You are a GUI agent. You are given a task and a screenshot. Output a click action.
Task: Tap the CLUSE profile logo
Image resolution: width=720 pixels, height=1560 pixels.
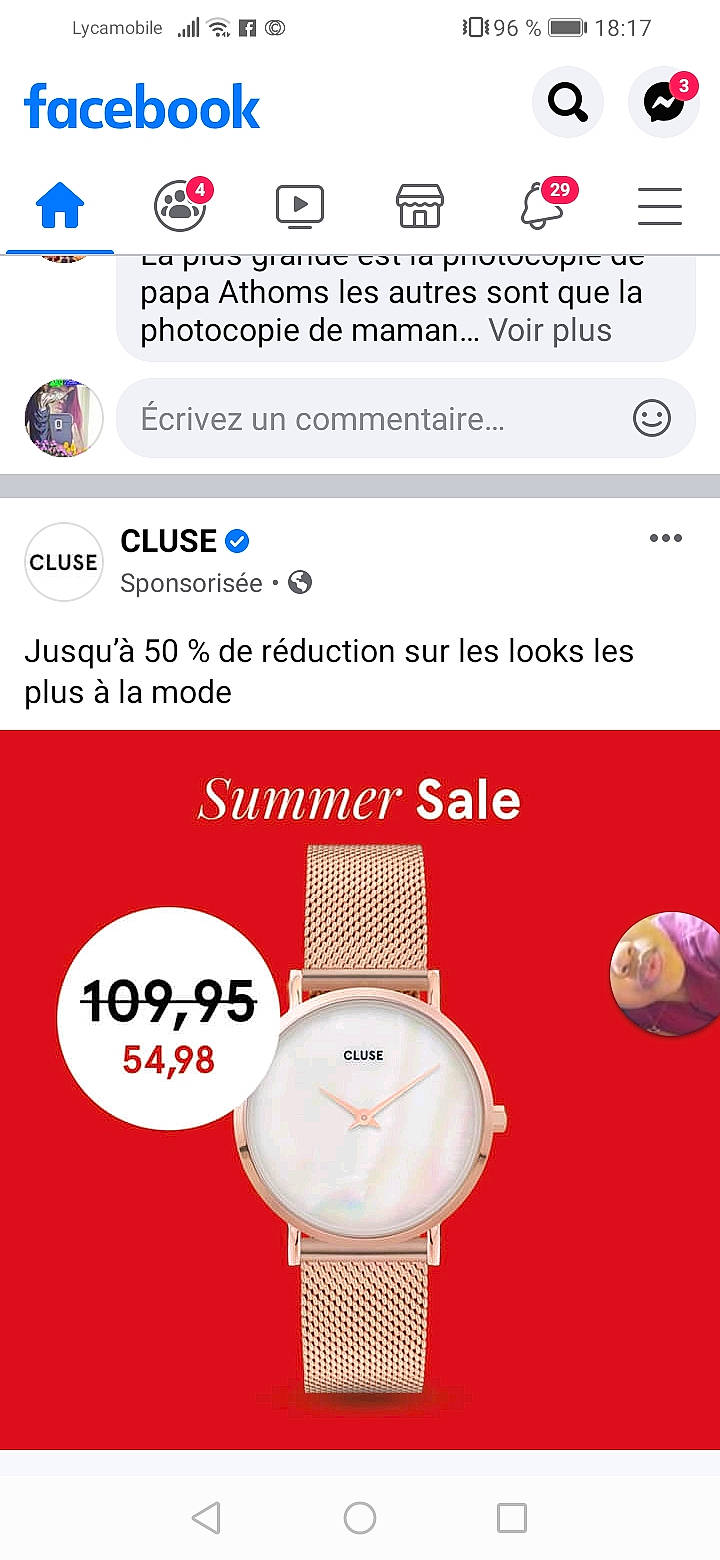pos(64,562)
